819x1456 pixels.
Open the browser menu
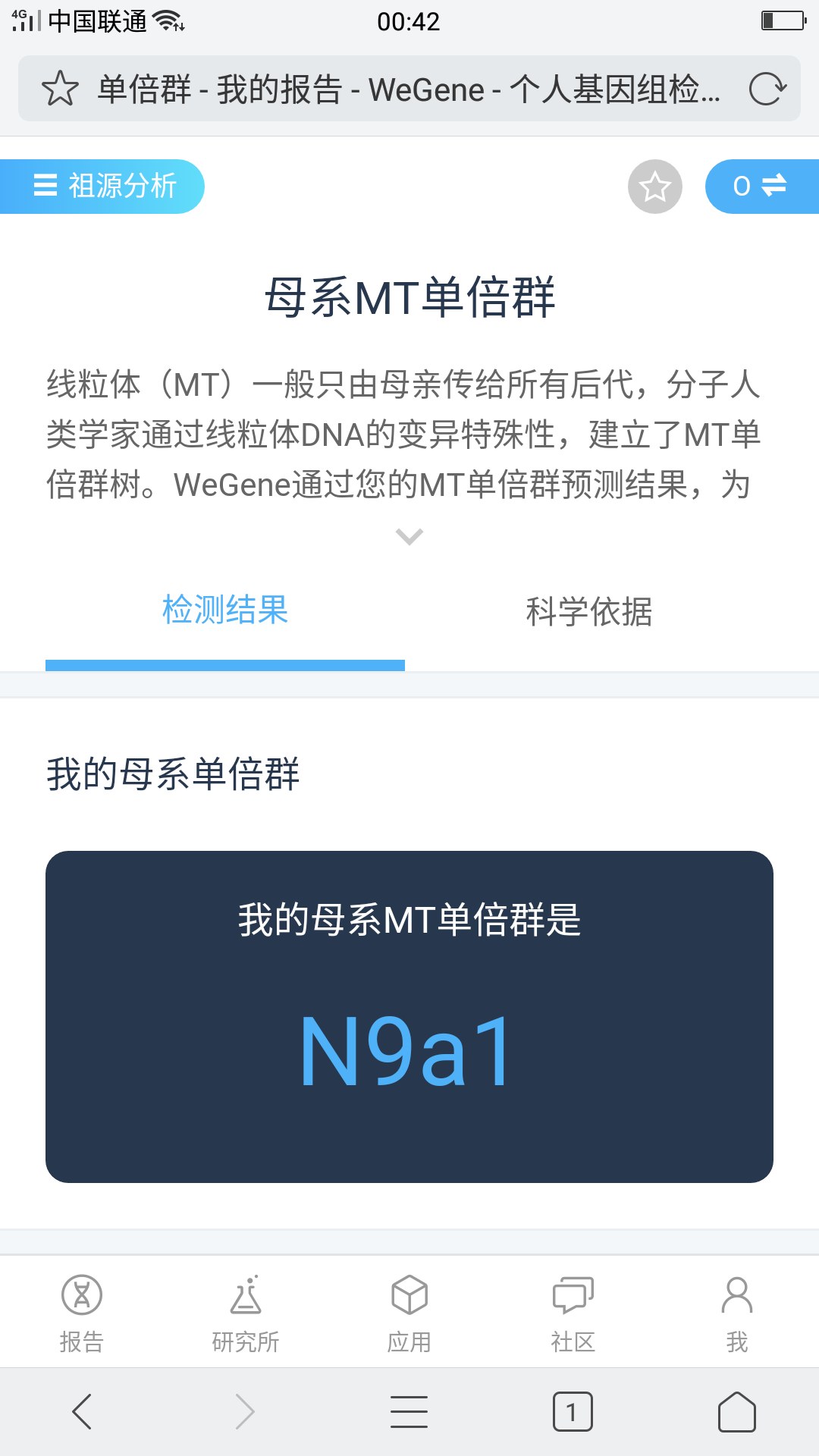pos(409,1412)
